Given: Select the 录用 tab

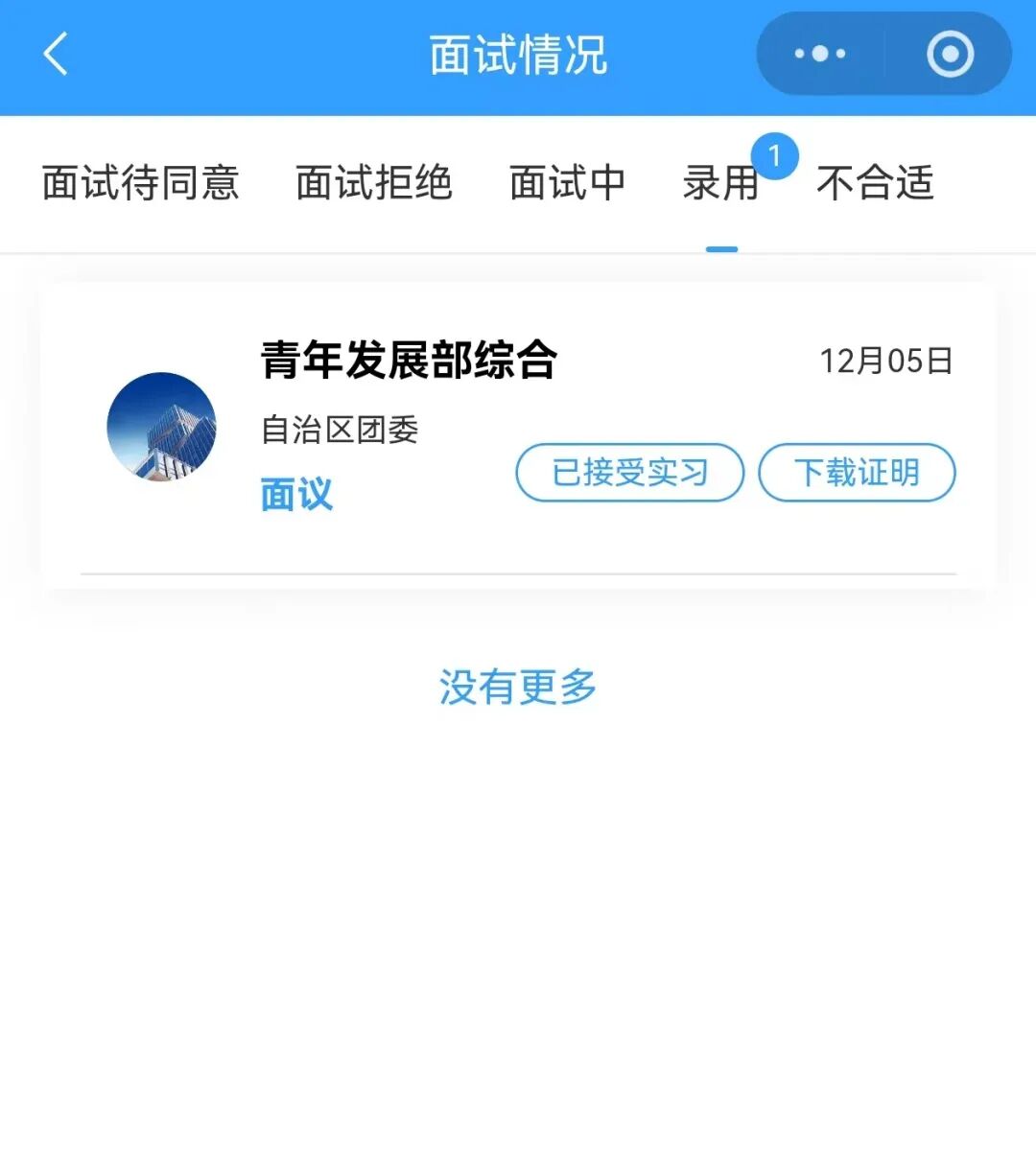Looking at the screenshot, I should click(720, 182).
